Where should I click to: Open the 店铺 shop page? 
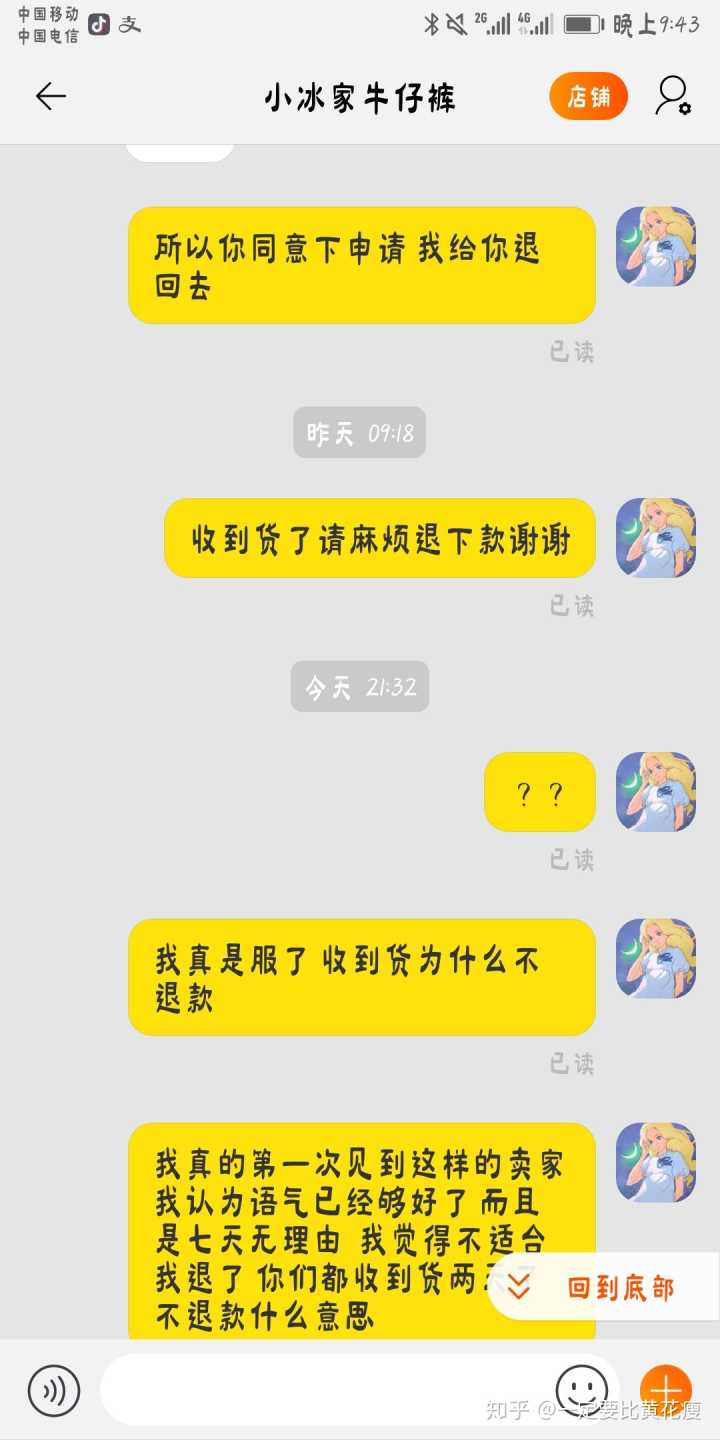tap(588, 97)
